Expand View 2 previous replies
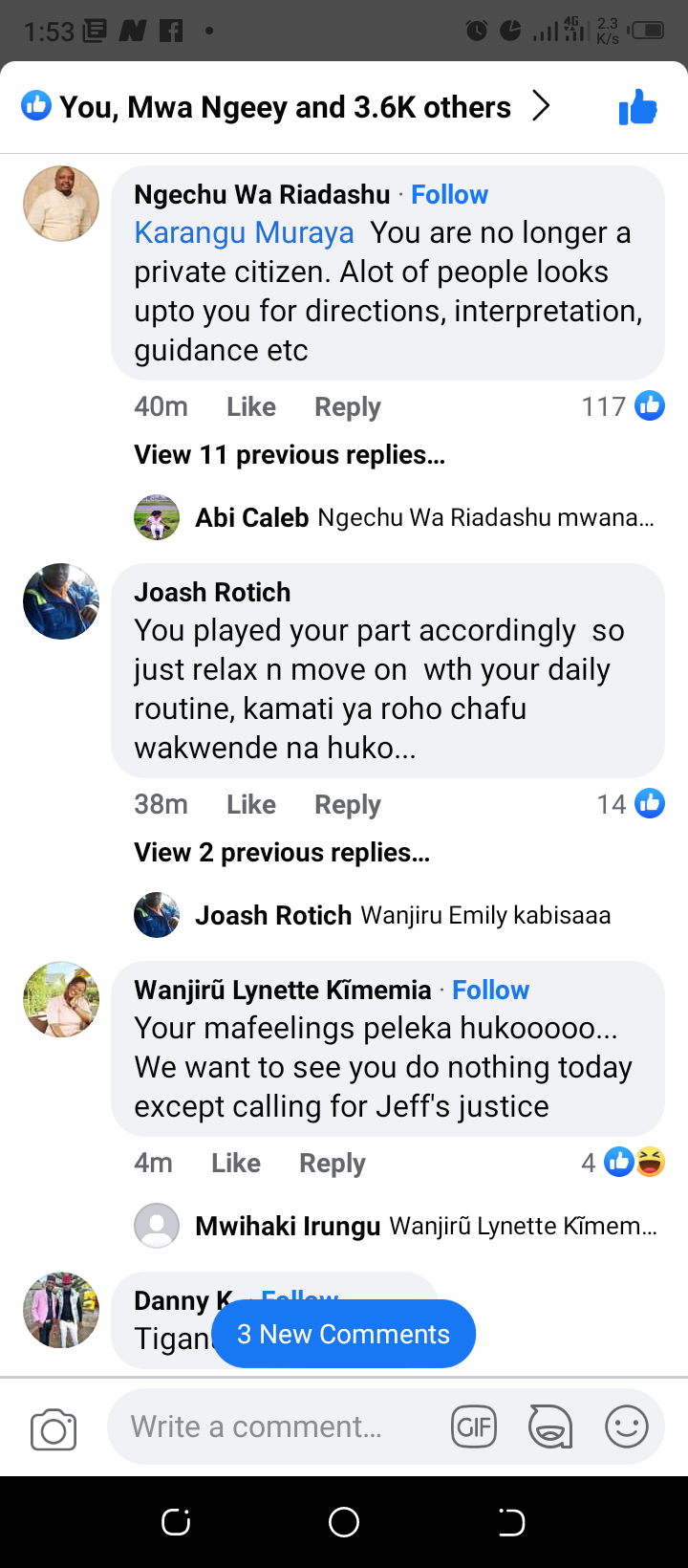The image size is (688, 1568). coord(281,853)
